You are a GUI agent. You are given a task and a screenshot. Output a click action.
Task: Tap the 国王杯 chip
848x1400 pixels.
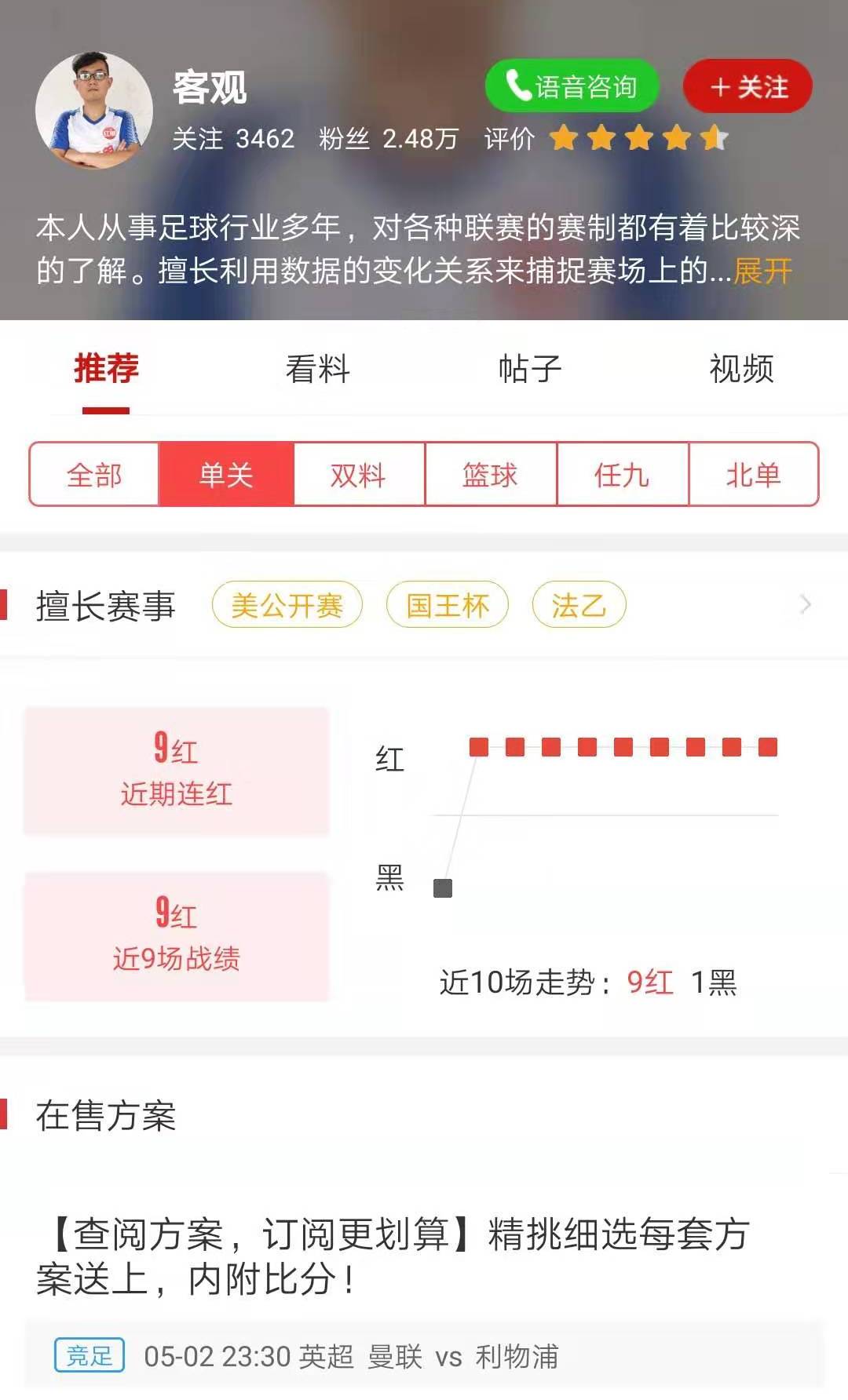tap(448, 605)
